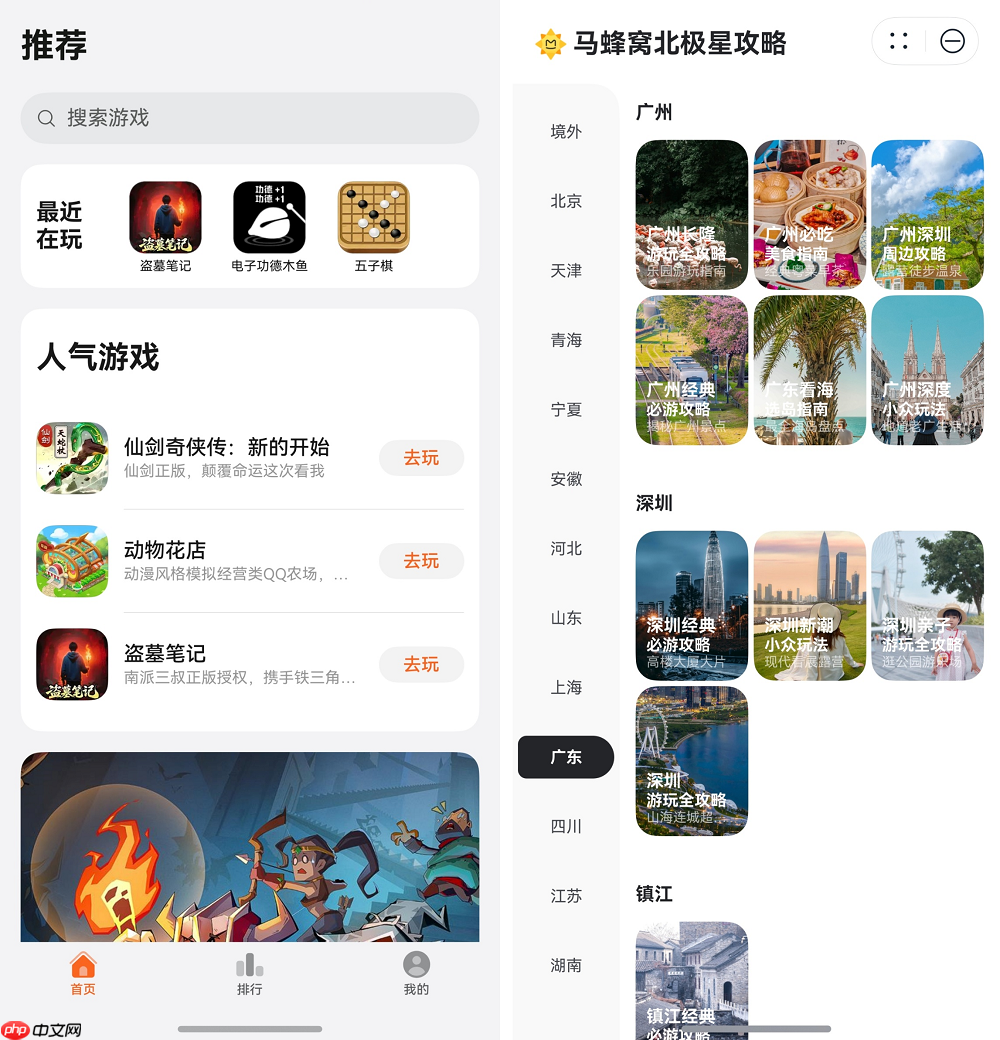This screenshot has width=1000, height=1040.
Task: Tap the 仙剑奇侠传 game icon thumbnail
Action: 71,457
